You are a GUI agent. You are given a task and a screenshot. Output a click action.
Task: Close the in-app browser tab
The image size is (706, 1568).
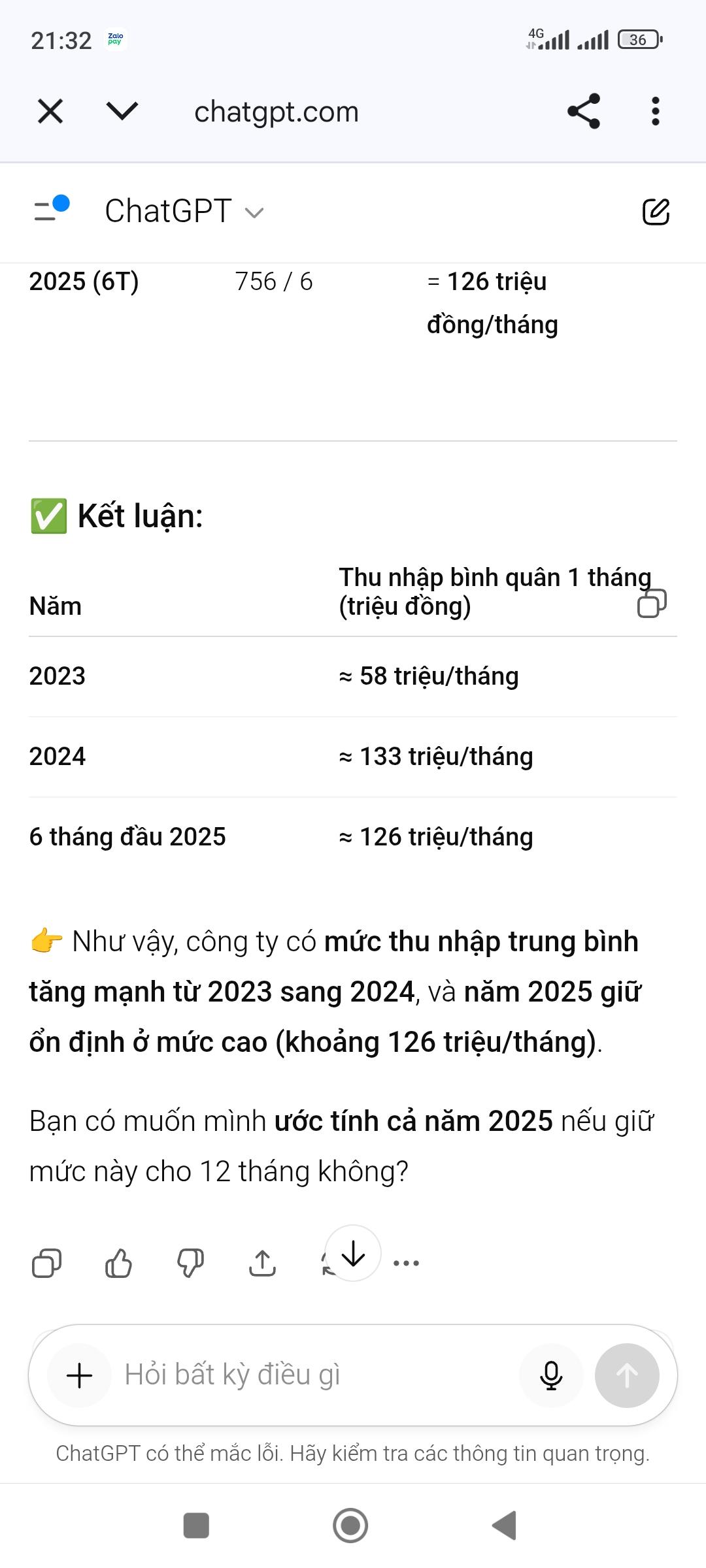[50, 111]
